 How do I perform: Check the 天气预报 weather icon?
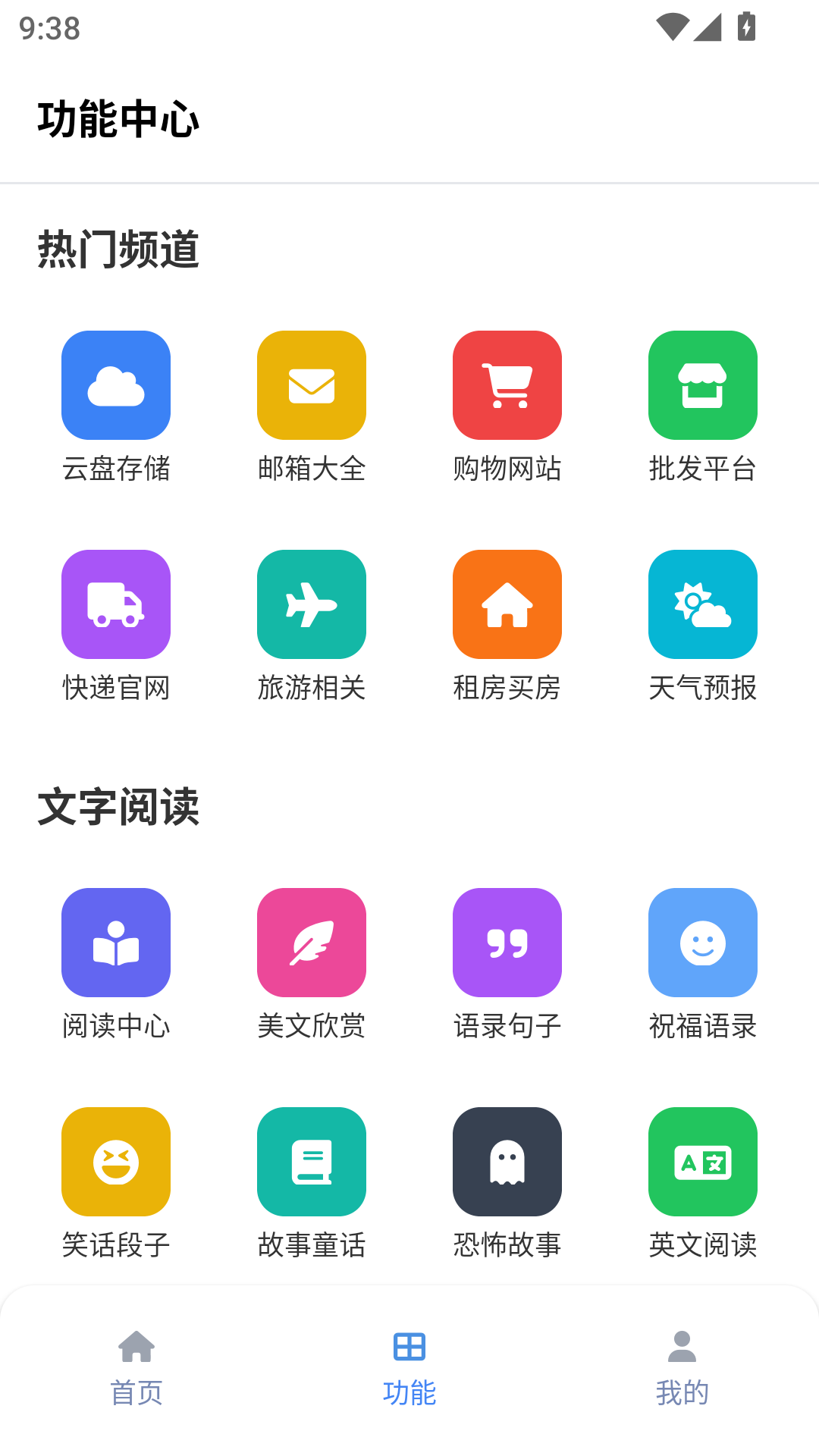click(703, 604)
